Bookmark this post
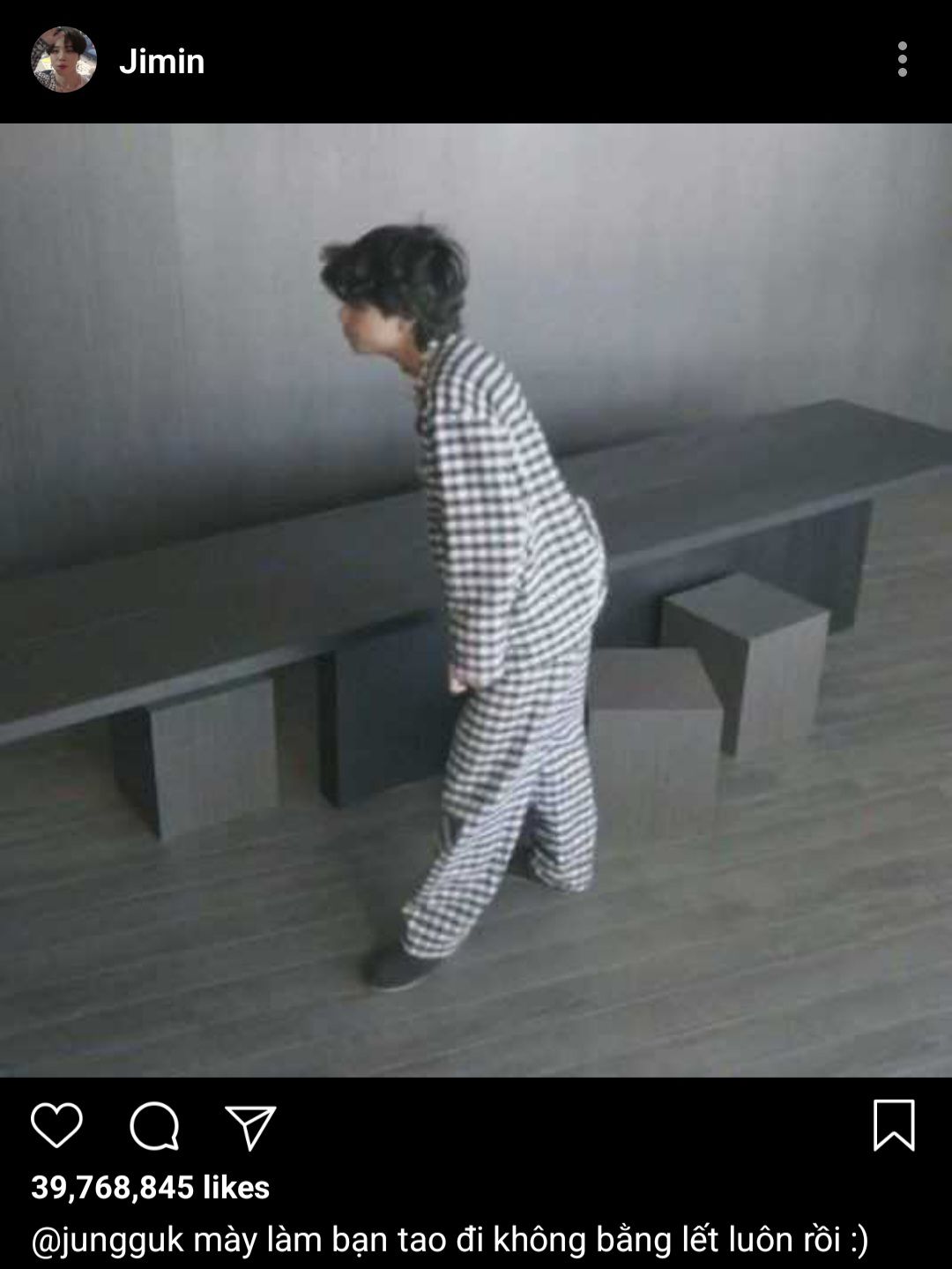This screenshot has height=1269, width=952. (893, 1125)
